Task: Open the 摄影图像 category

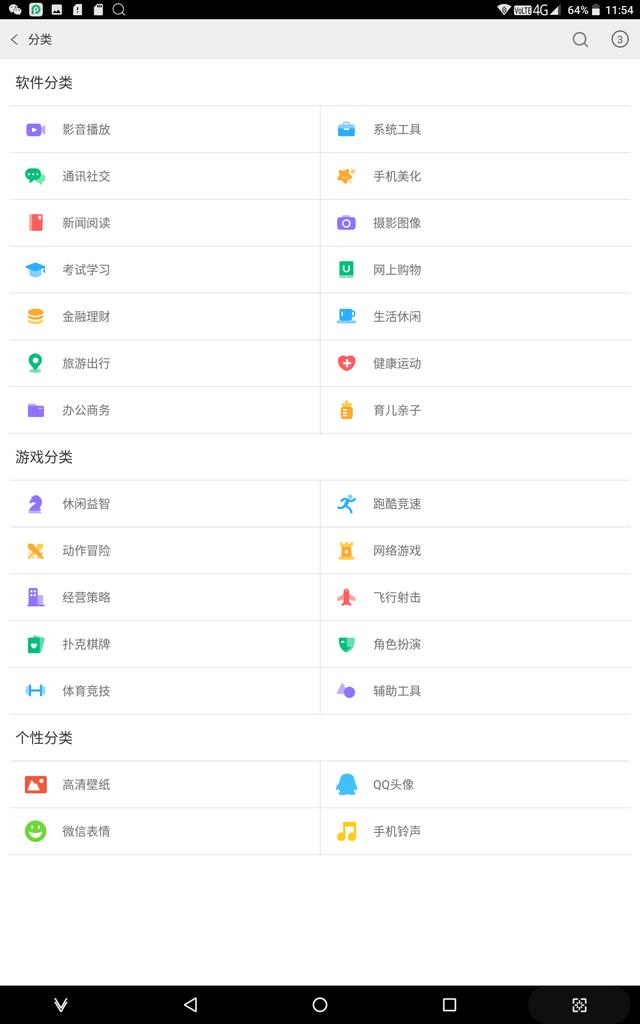Action: pyautogui.click(x=397, y=223)
